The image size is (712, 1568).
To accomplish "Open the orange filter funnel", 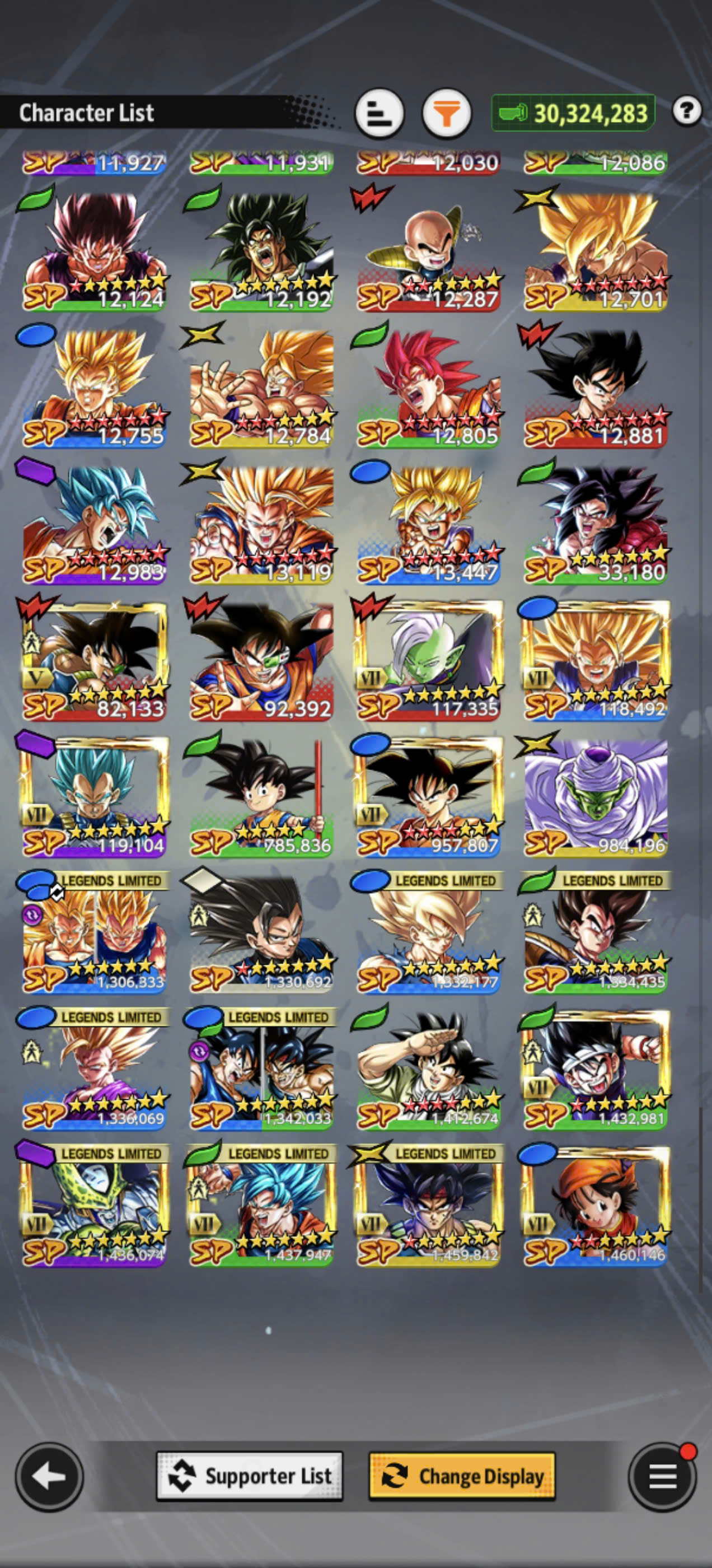I will point(447,113).
